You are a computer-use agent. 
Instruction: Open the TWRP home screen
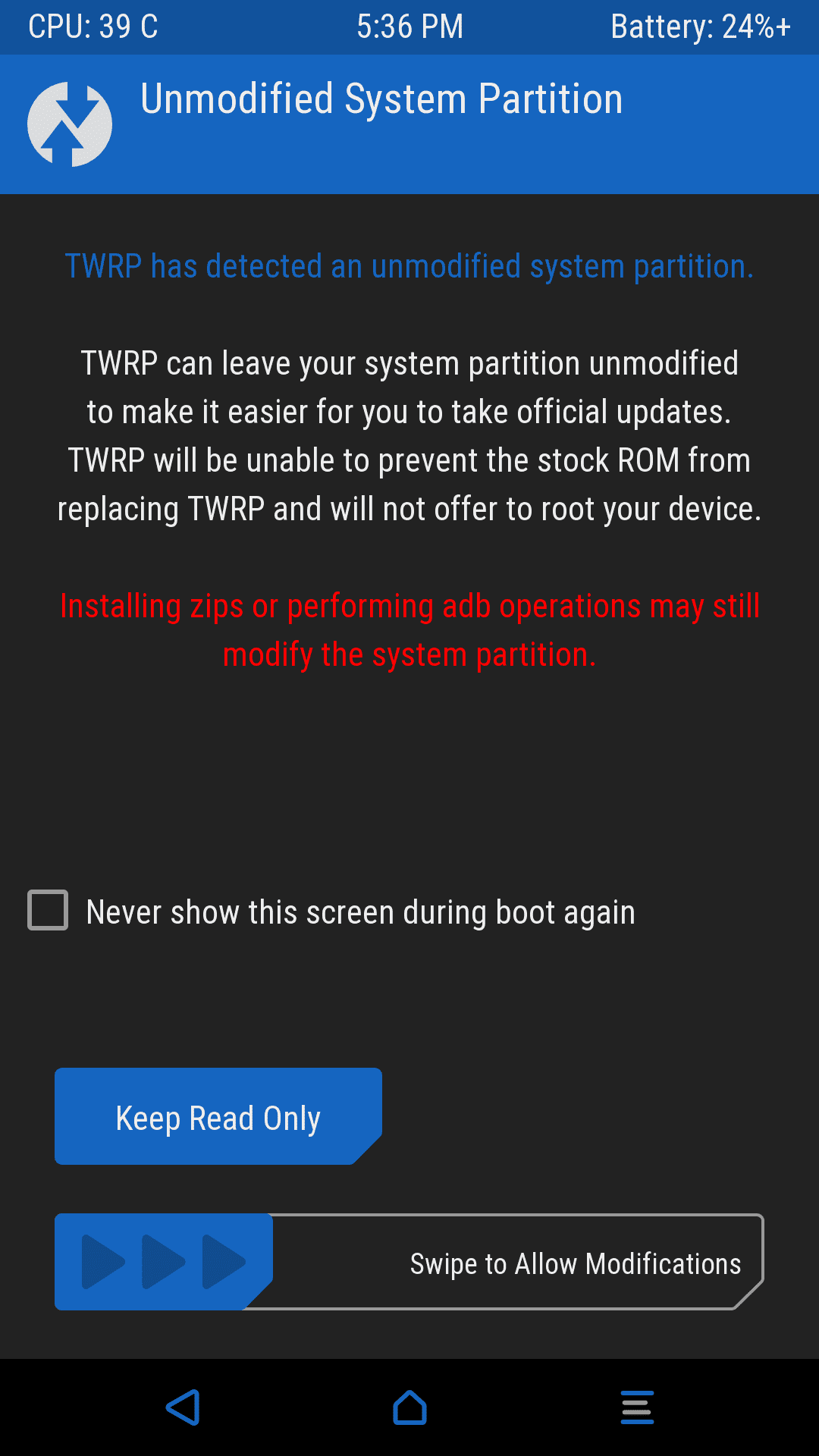pyautogui.click(x=409, y=1407)
